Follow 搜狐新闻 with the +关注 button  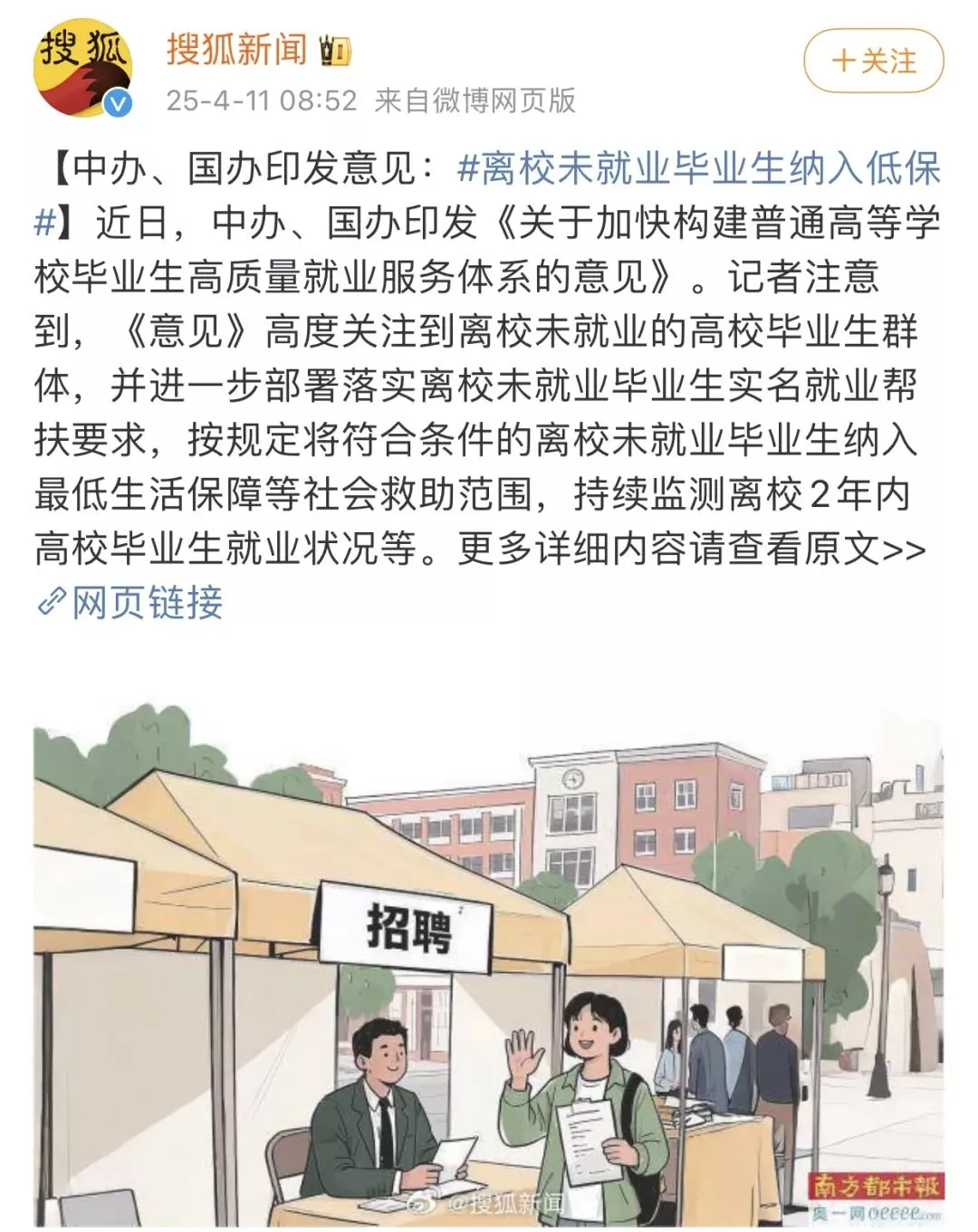[x=873, y=61]
